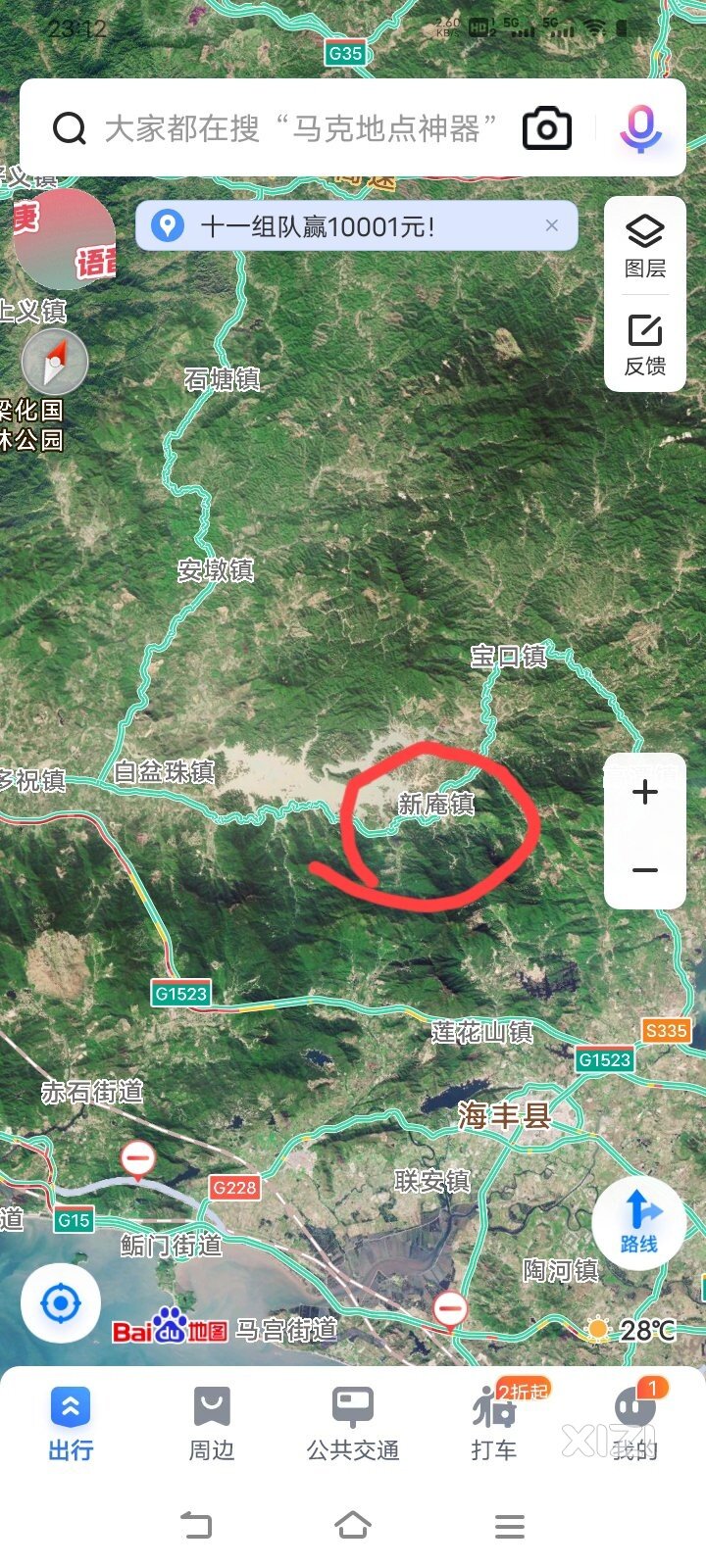706x1568 pixels.
Task: Open the 28°C weather widget
Action: coord(630,1330)
